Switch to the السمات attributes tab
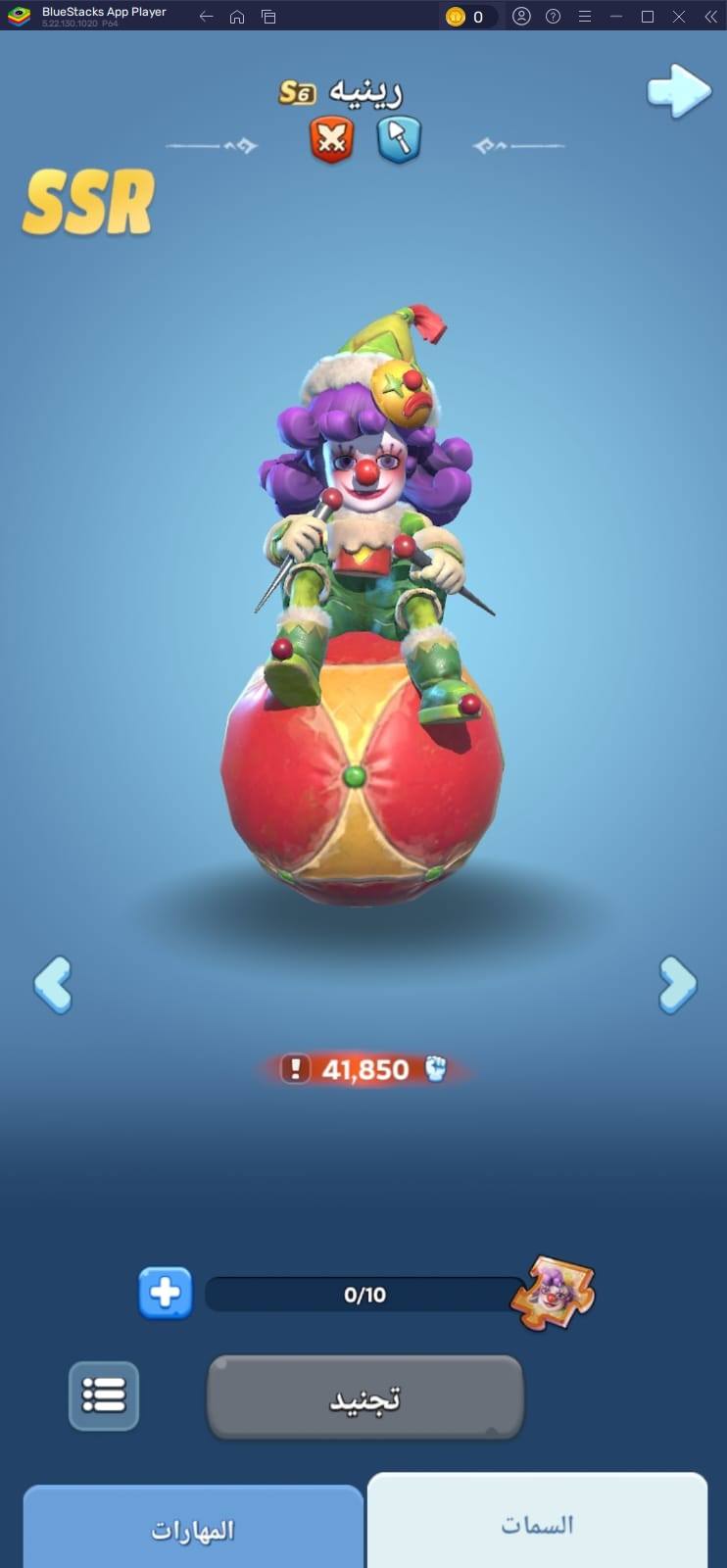This screenshot has width=727, height=1568. (537, 1524)
